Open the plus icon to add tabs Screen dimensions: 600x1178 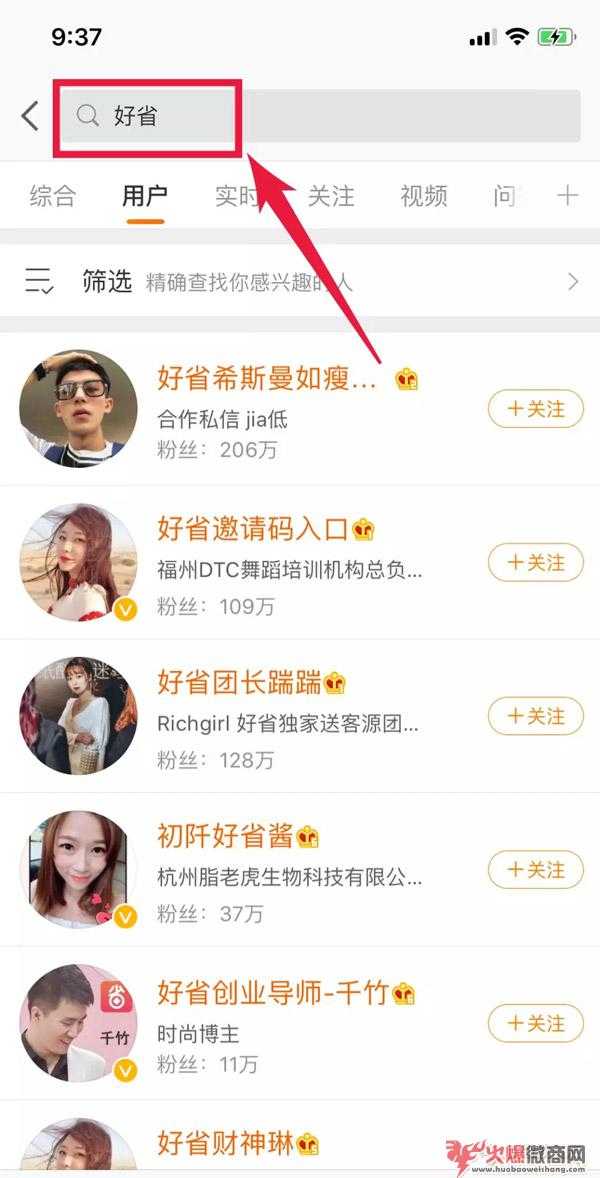point(568,196)
